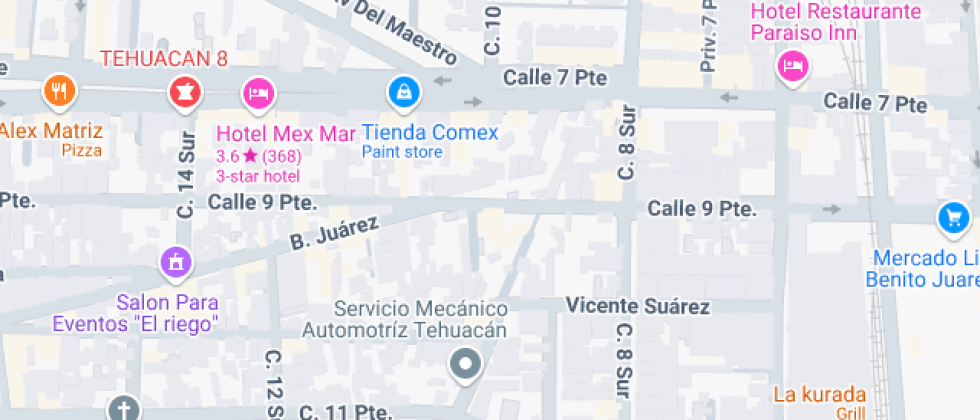Select the church pin near C. 11 Pte.
The height and width of the screenshot is (420, 980).
pos(124,408)
